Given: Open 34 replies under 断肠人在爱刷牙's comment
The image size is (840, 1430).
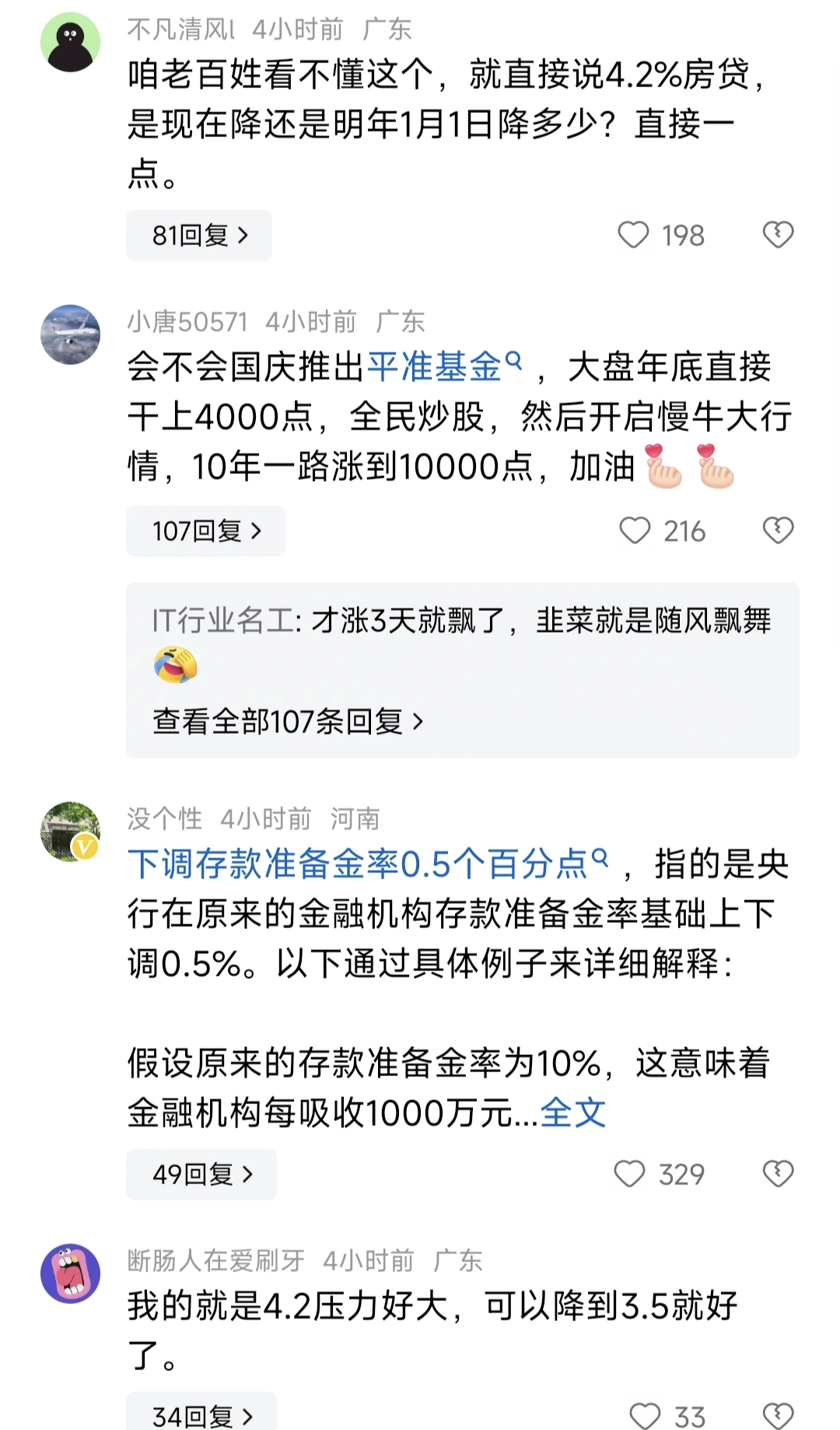Looking at the screenshot, I should 201,1414.
